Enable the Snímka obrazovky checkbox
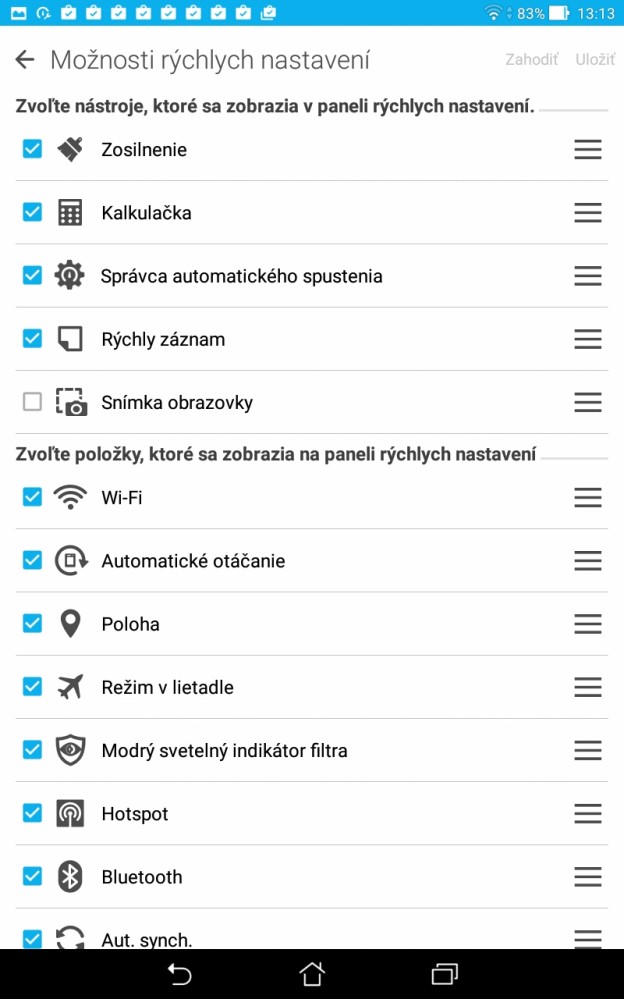Image resolution: width=624 pixels, height=999 pixels. point(32,402)
